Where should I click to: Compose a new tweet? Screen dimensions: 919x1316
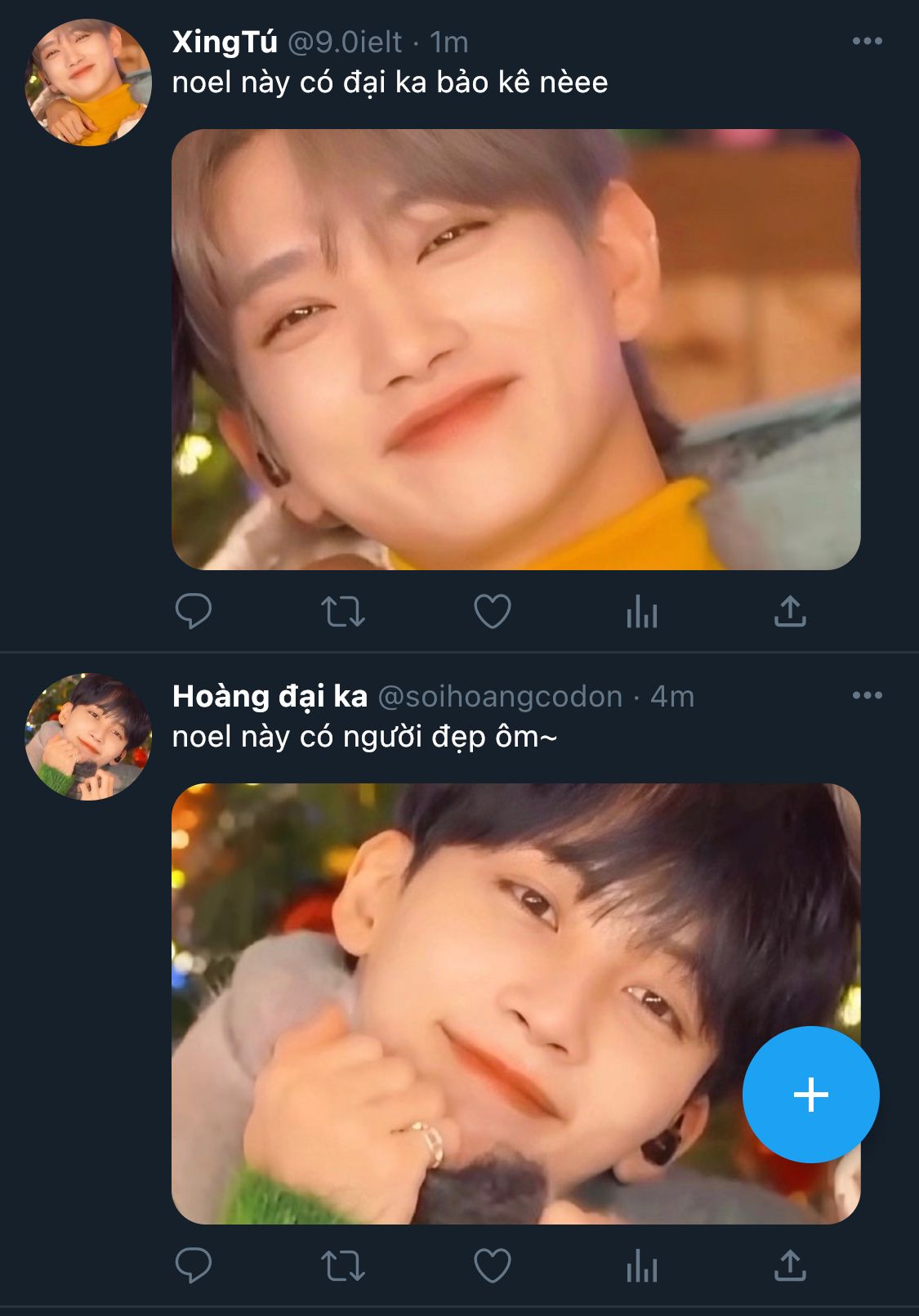point(810,1095)
